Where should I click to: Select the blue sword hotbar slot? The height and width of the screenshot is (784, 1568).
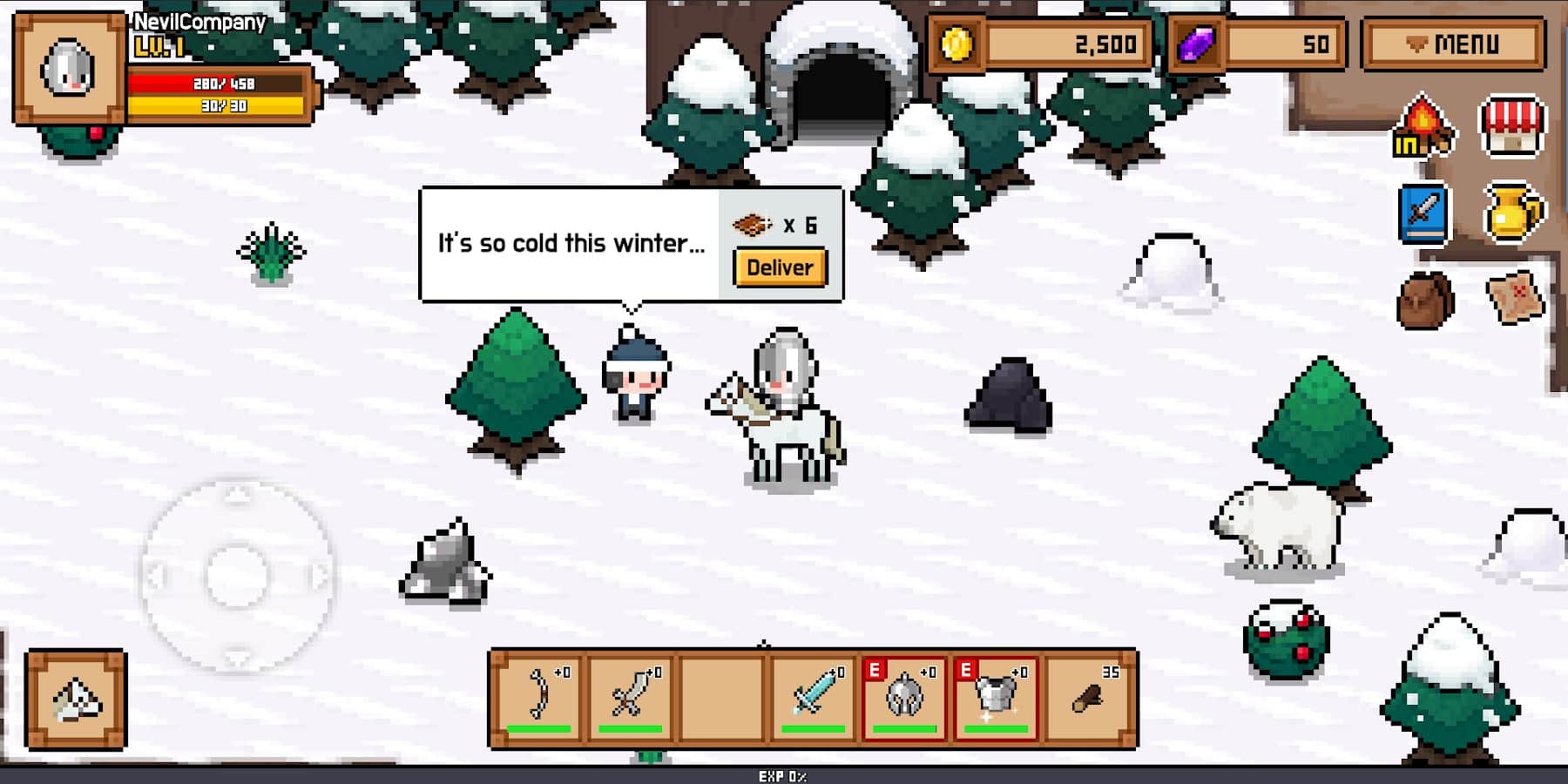click(x=814, y=699)
